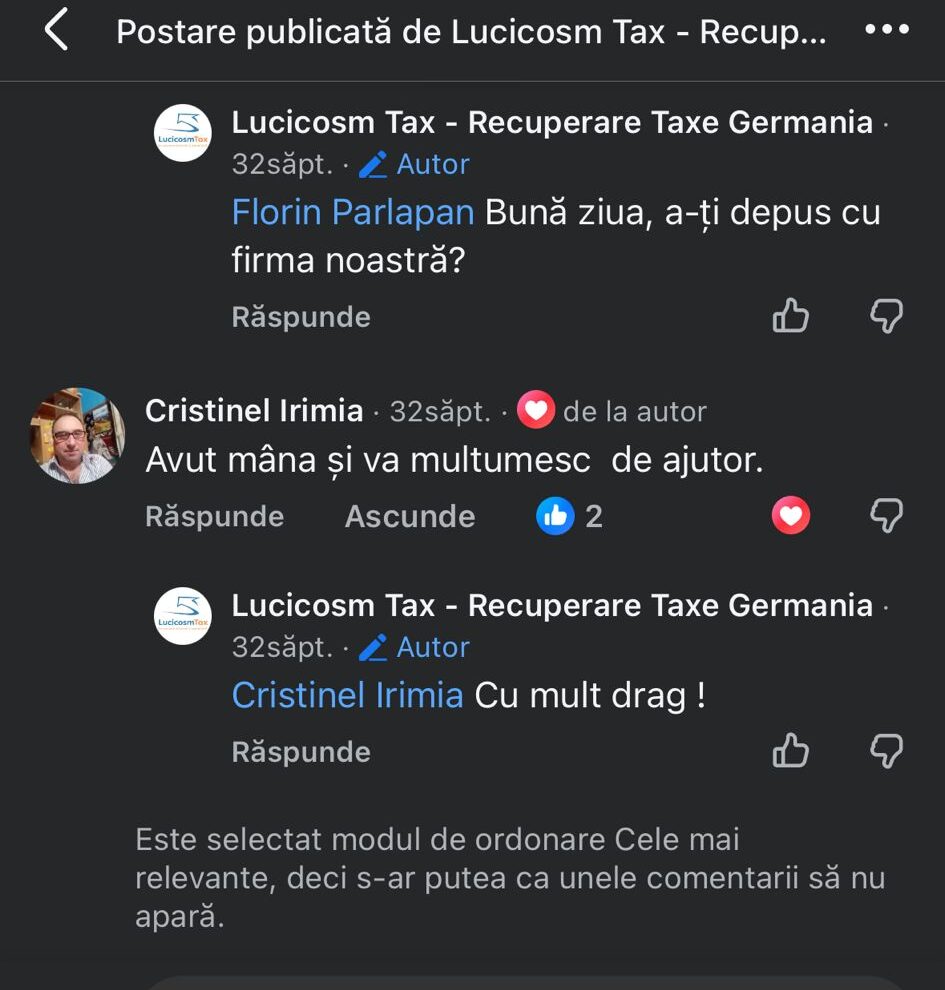
Task: Open the Cristinel Irimia mention link
Action: click(x=347, y=696)
